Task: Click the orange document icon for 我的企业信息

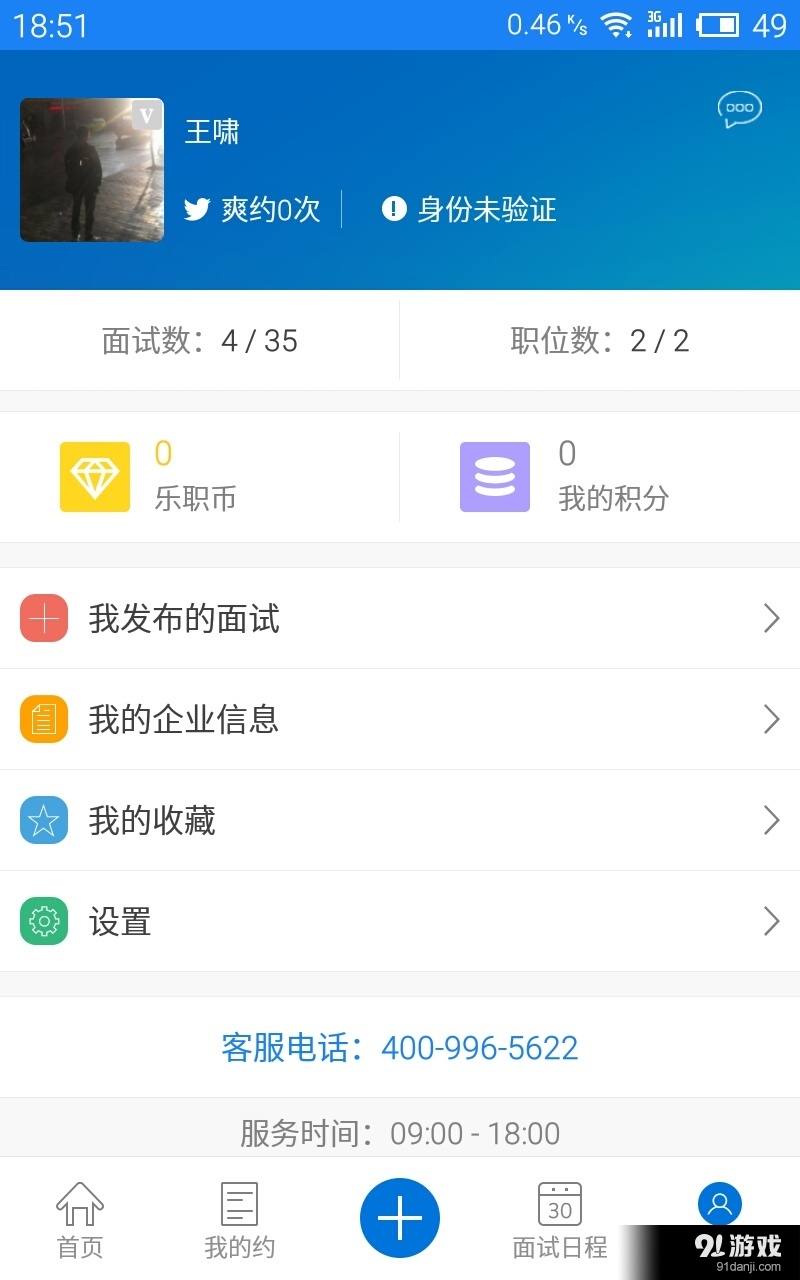Action: tap(44, 719)
